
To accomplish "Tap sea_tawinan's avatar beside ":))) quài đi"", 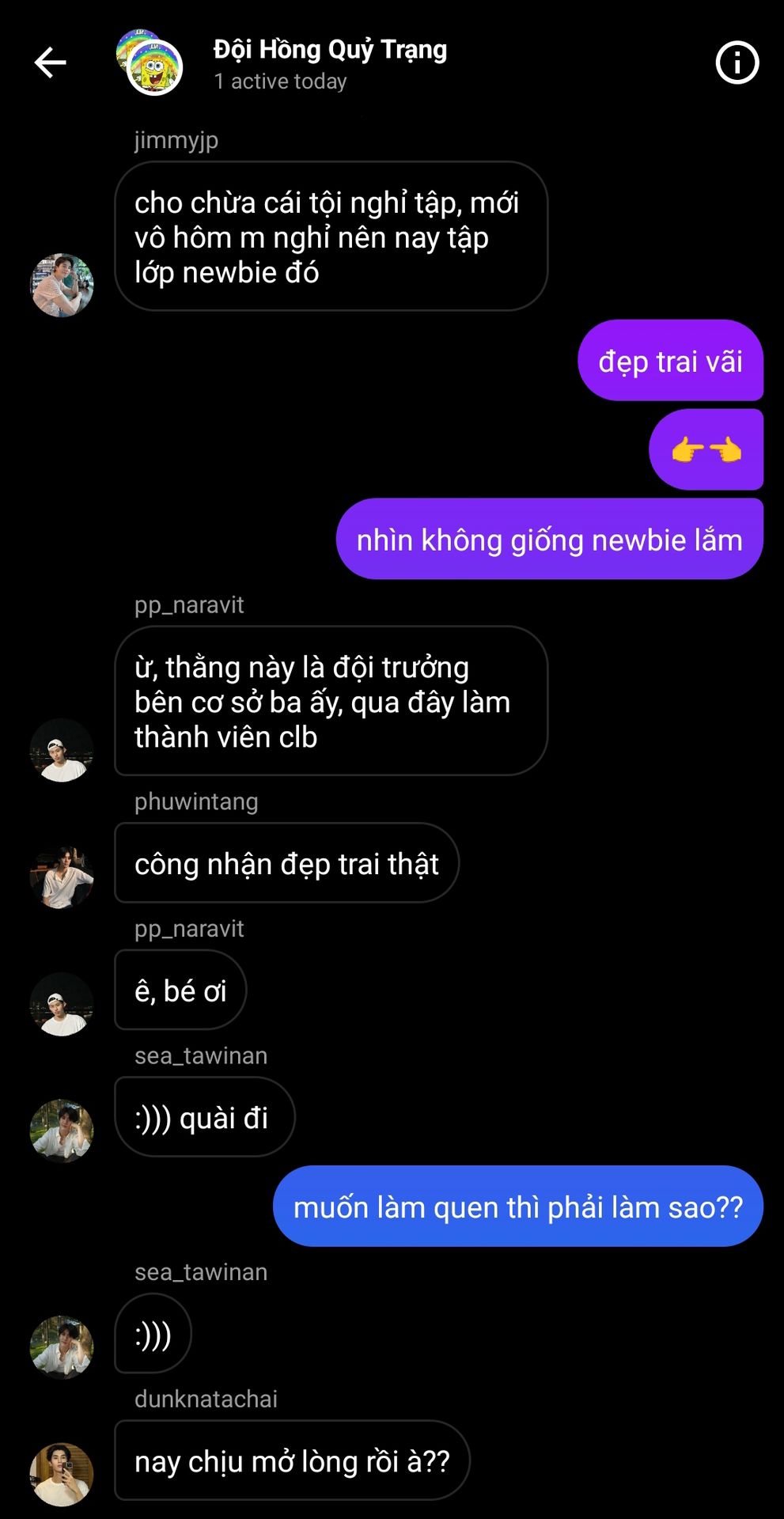I will (62, 1131).
